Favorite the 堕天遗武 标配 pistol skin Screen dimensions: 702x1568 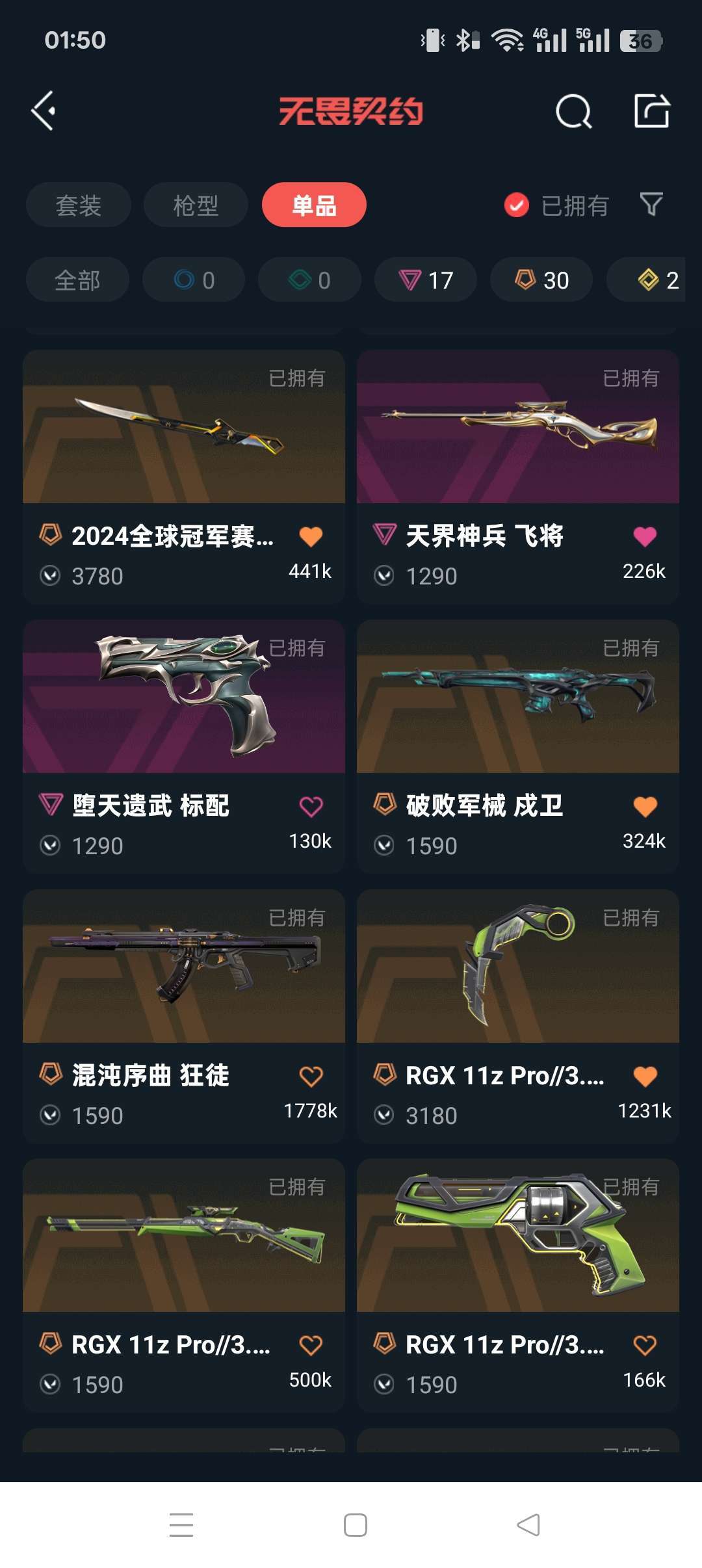click(x=311, y=805)
